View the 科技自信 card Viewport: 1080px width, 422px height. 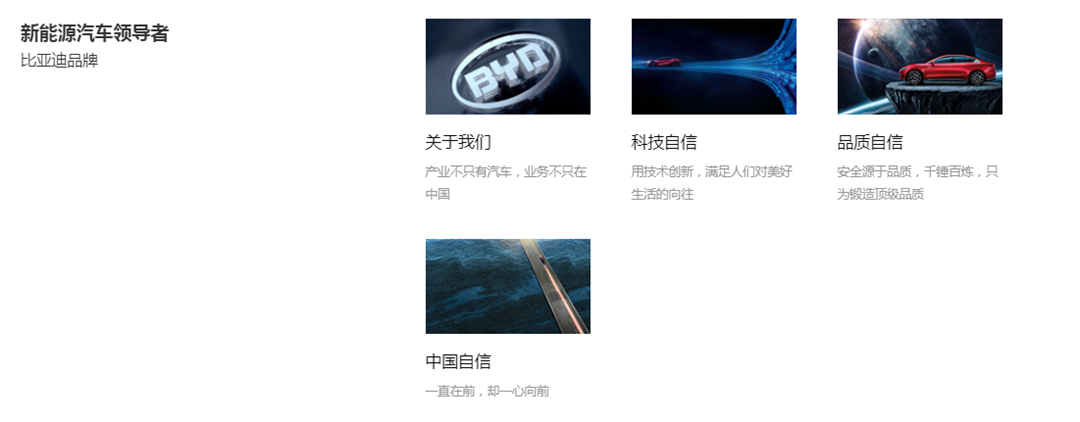(x=713, y=67)
